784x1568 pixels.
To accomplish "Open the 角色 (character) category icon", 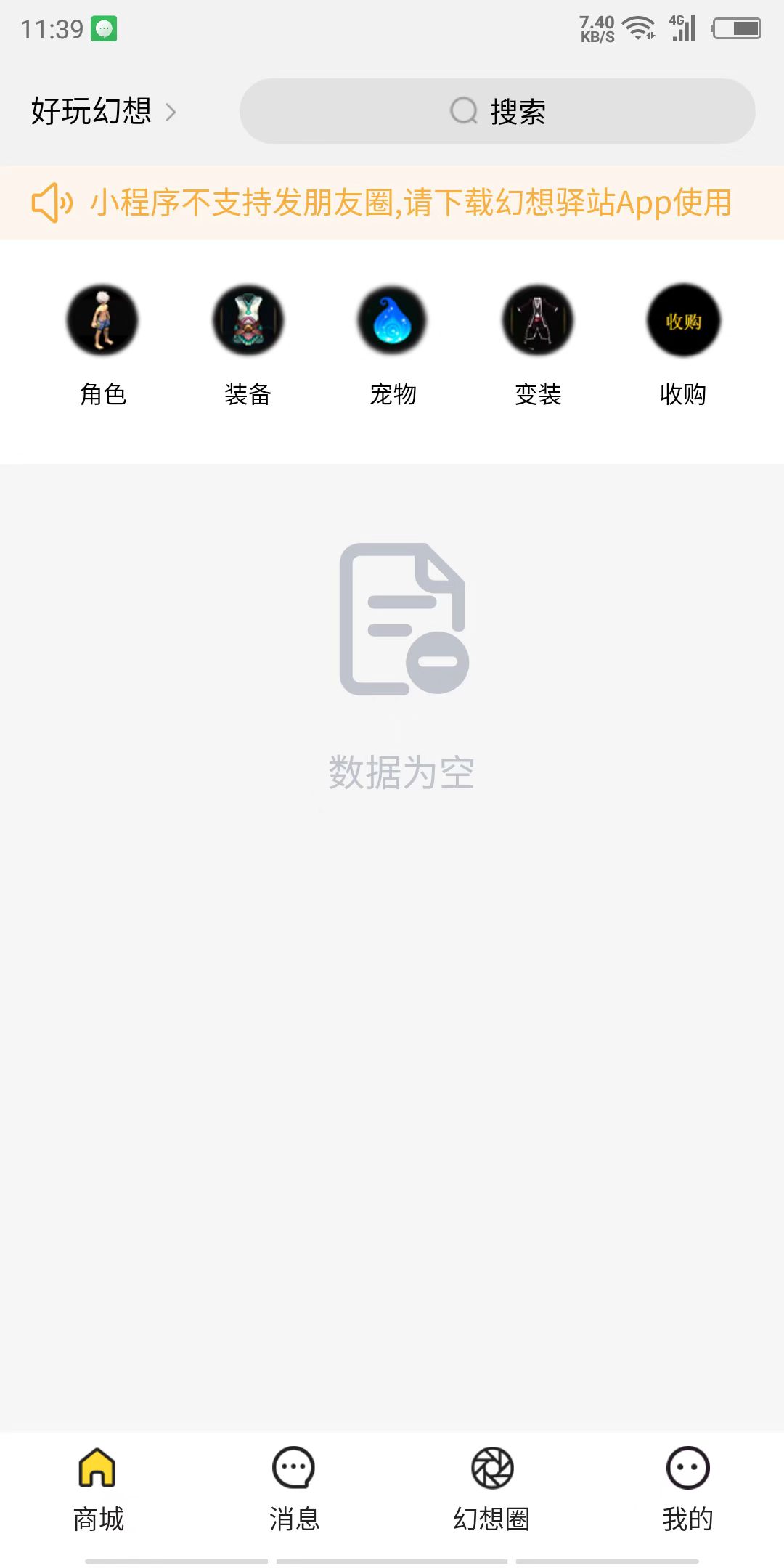I will coord(102,319).
